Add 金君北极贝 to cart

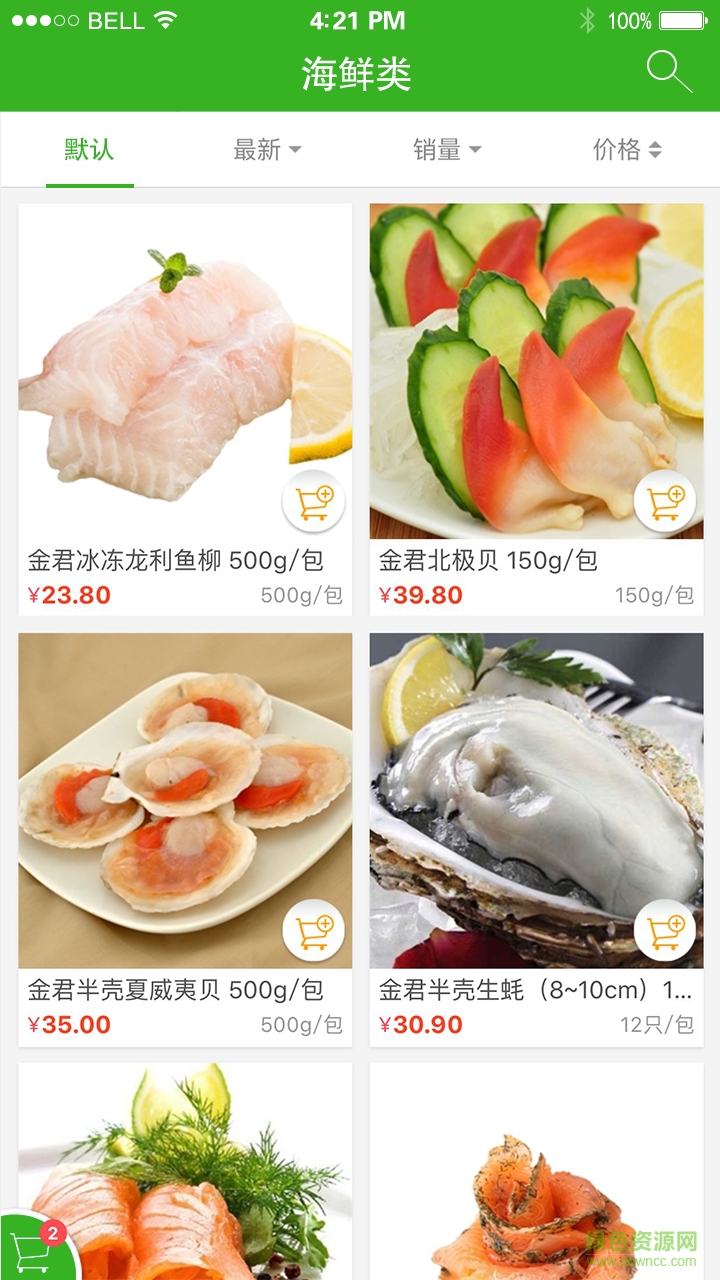[x=665, y=501]
